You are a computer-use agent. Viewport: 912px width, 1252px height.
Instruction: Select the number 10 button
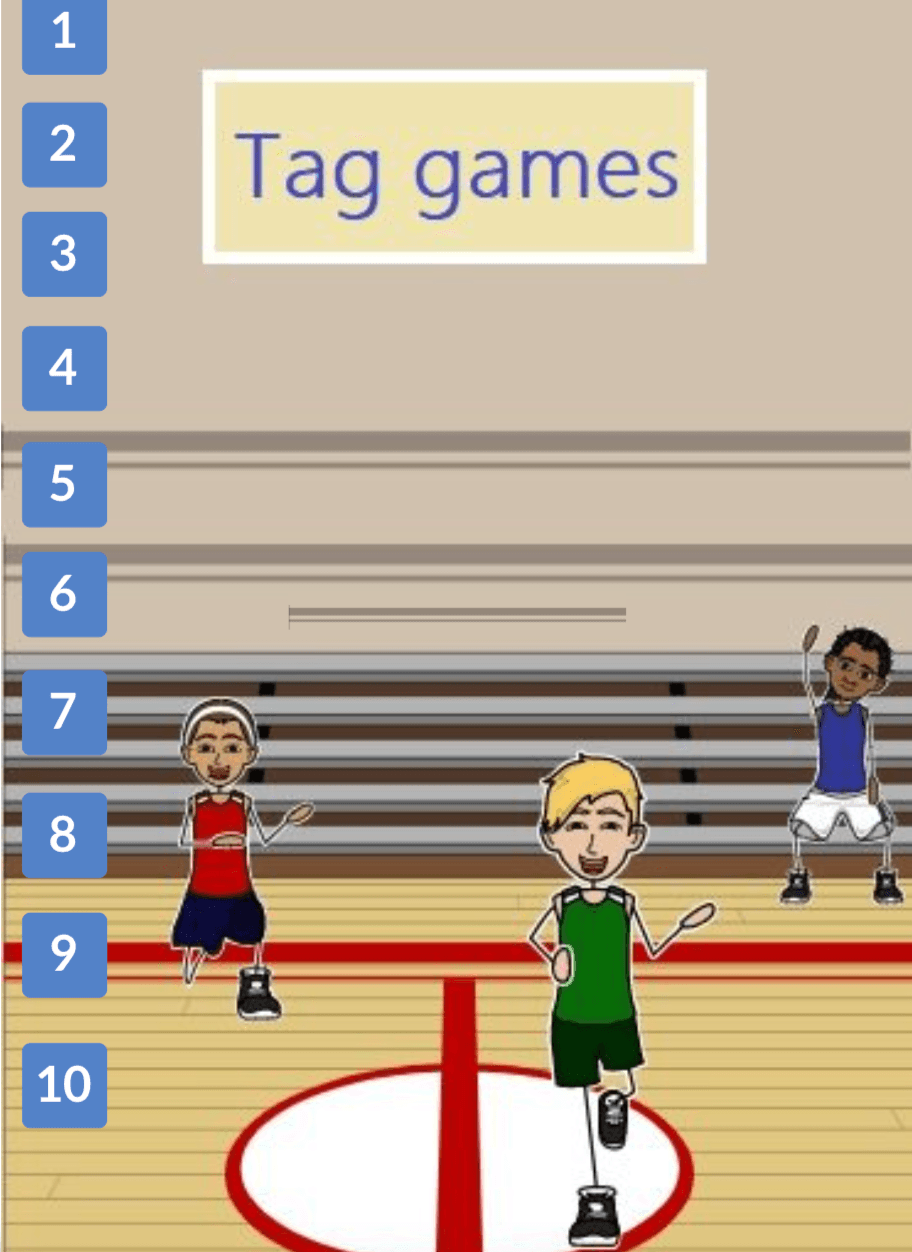pos(64,1085)
